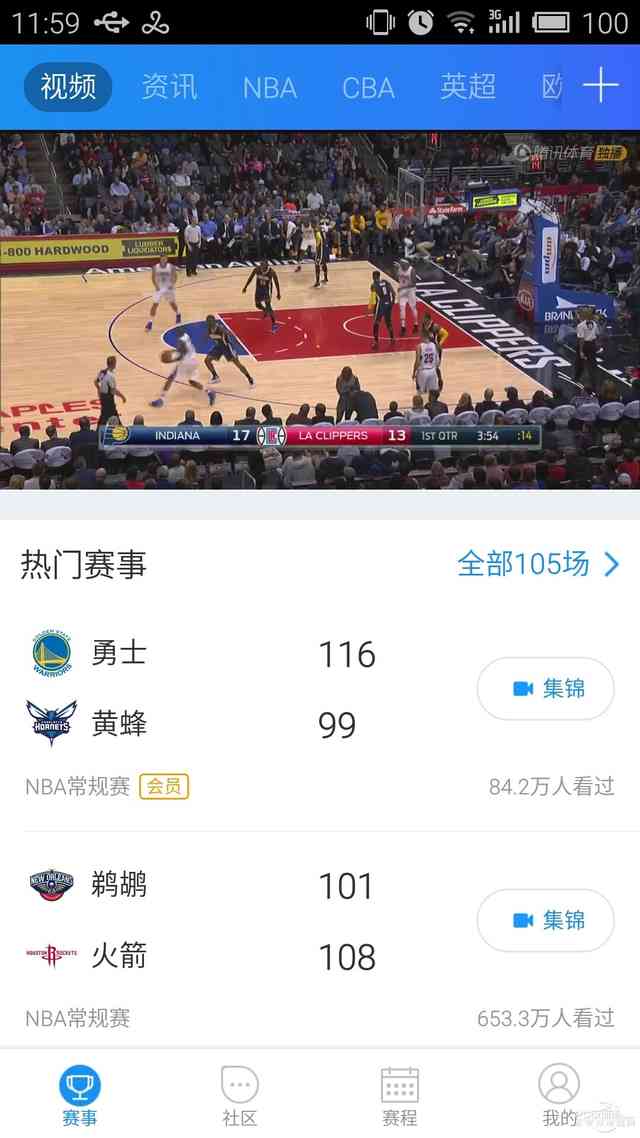This screenshot has width=640, height=1138.
Task: Open the 我的 profile tab
Action: pos(559,1096)
